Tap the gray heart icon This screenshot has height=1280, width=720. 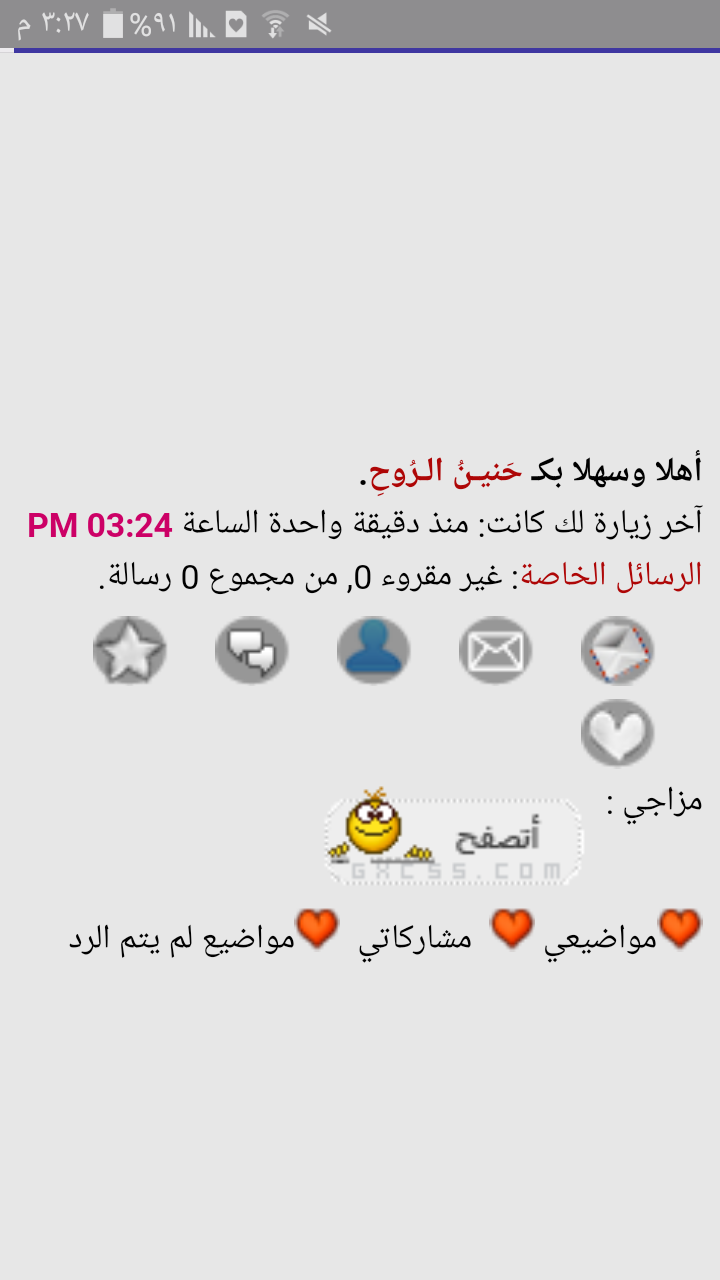(x=618, y=733)
